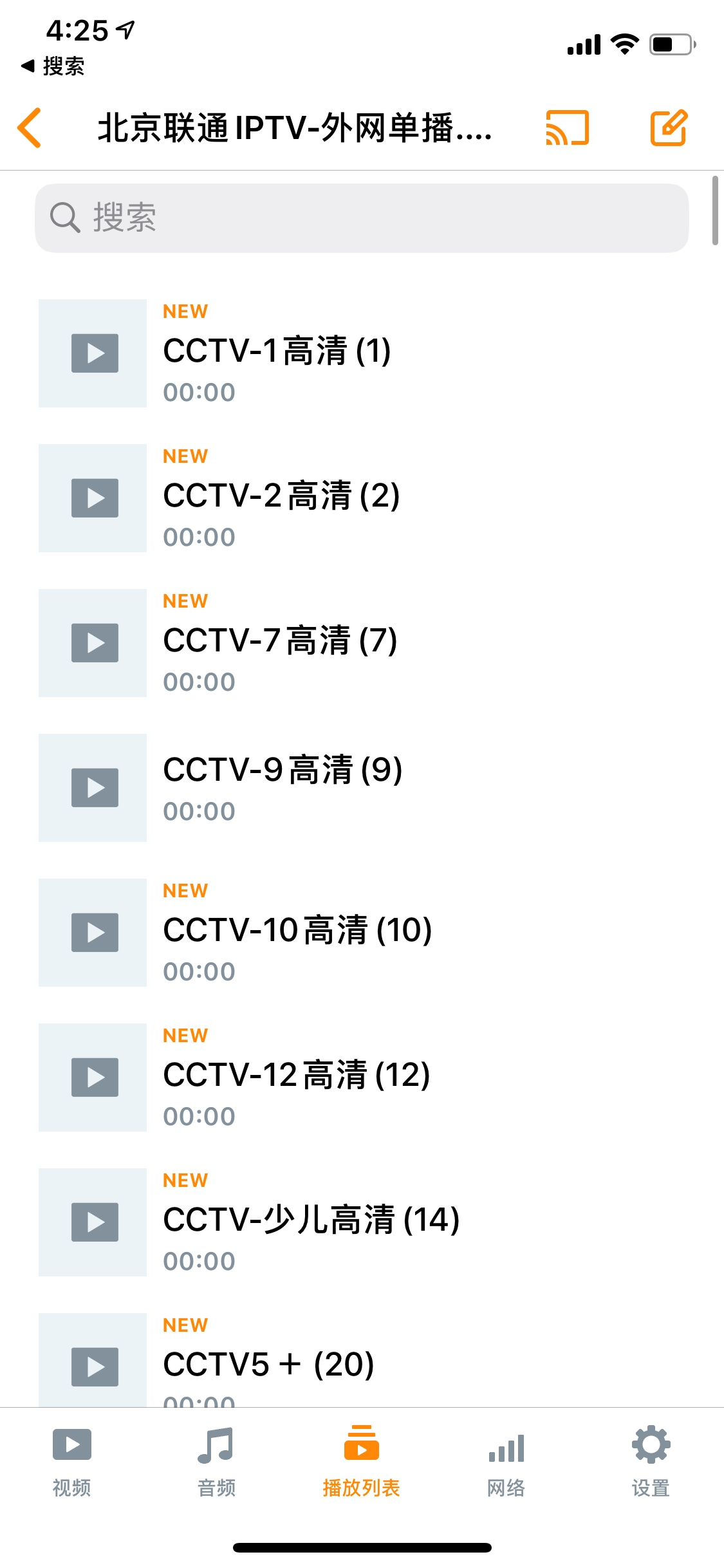The width and height of the screenshot is (724, 1568).
Task: Watch CCTV-12高清 (12)
Action: coord(296,1077)
